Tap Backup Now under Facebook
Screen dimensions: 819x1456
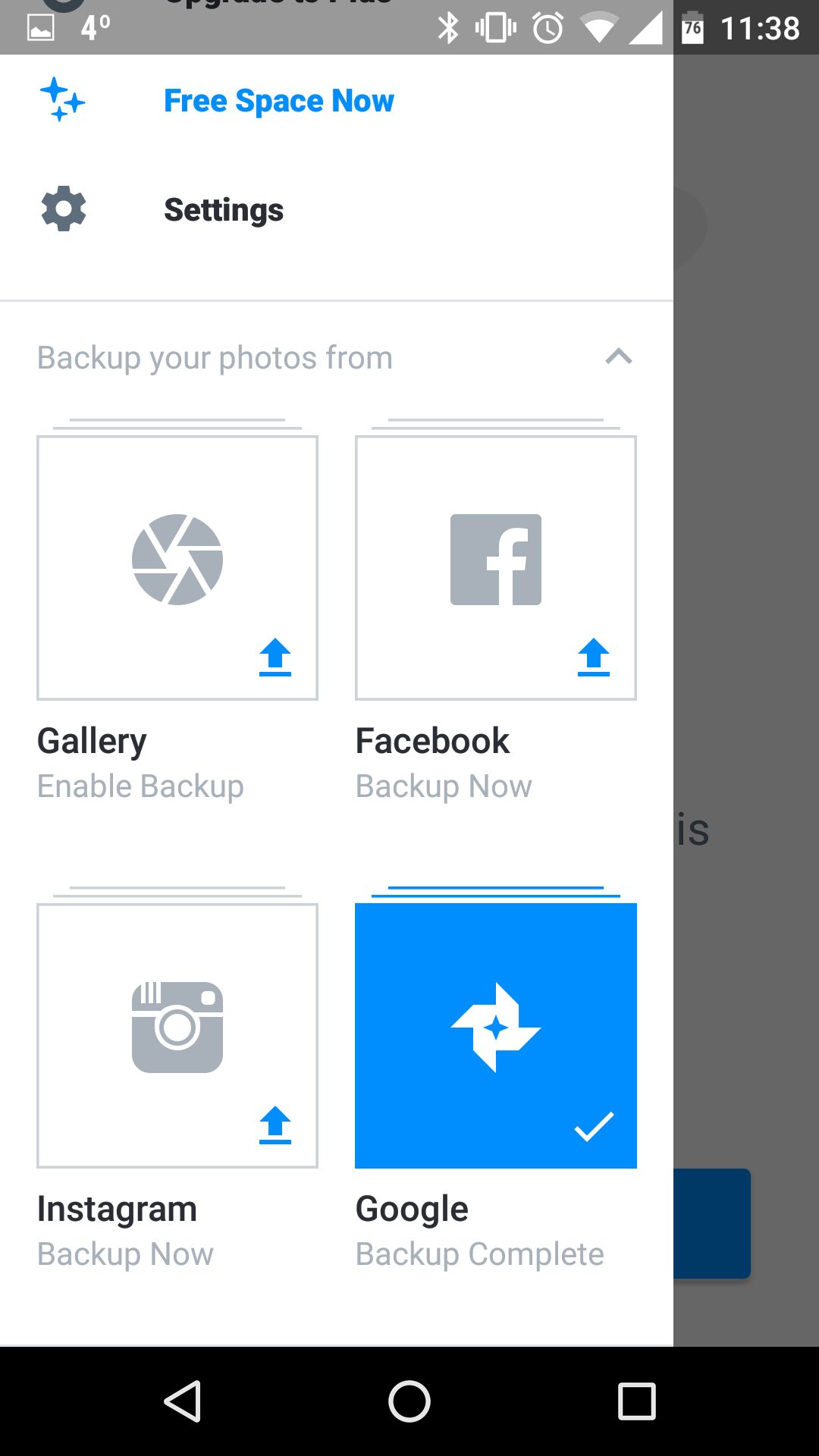coord(444,786)
